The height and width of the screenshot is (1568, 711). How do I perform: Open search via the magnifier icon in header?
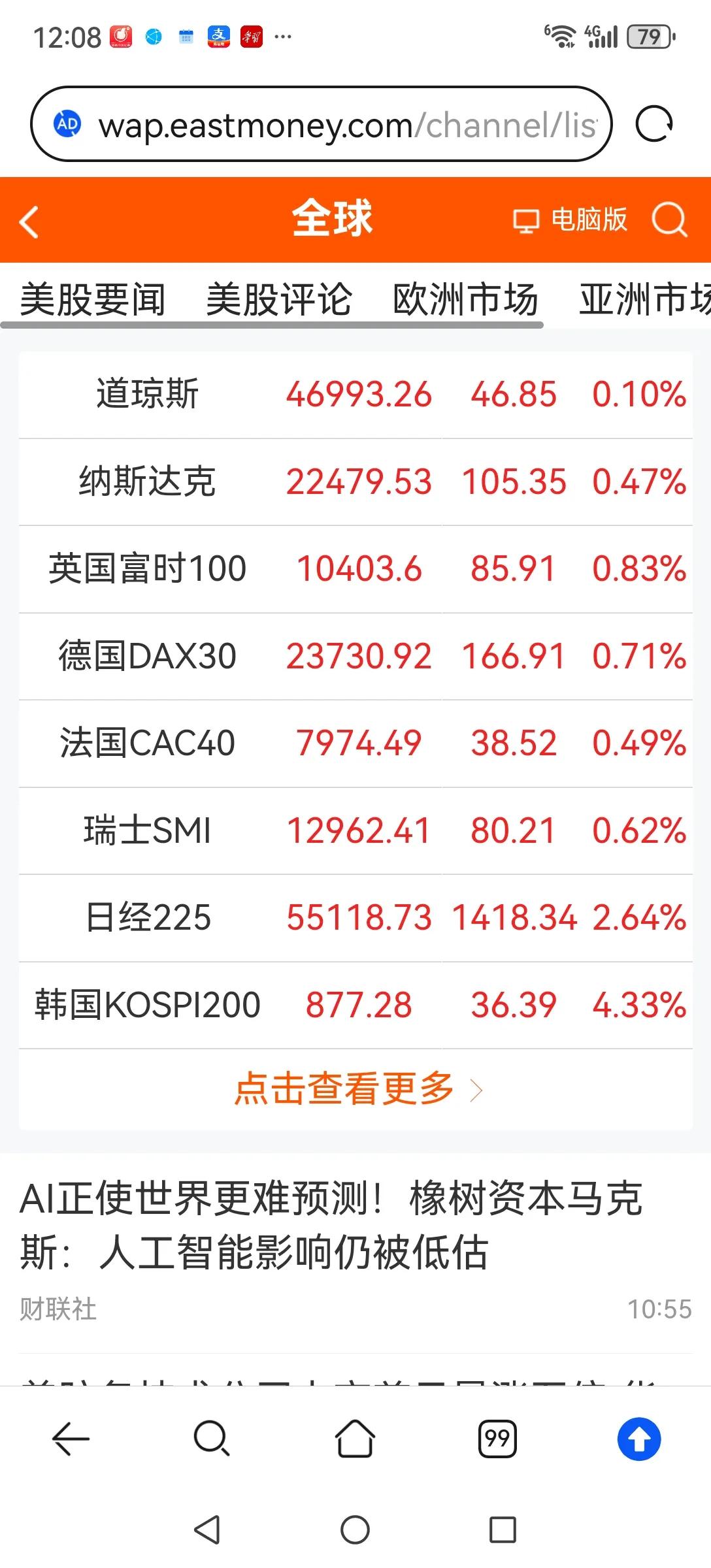click(x=667, y=220)
